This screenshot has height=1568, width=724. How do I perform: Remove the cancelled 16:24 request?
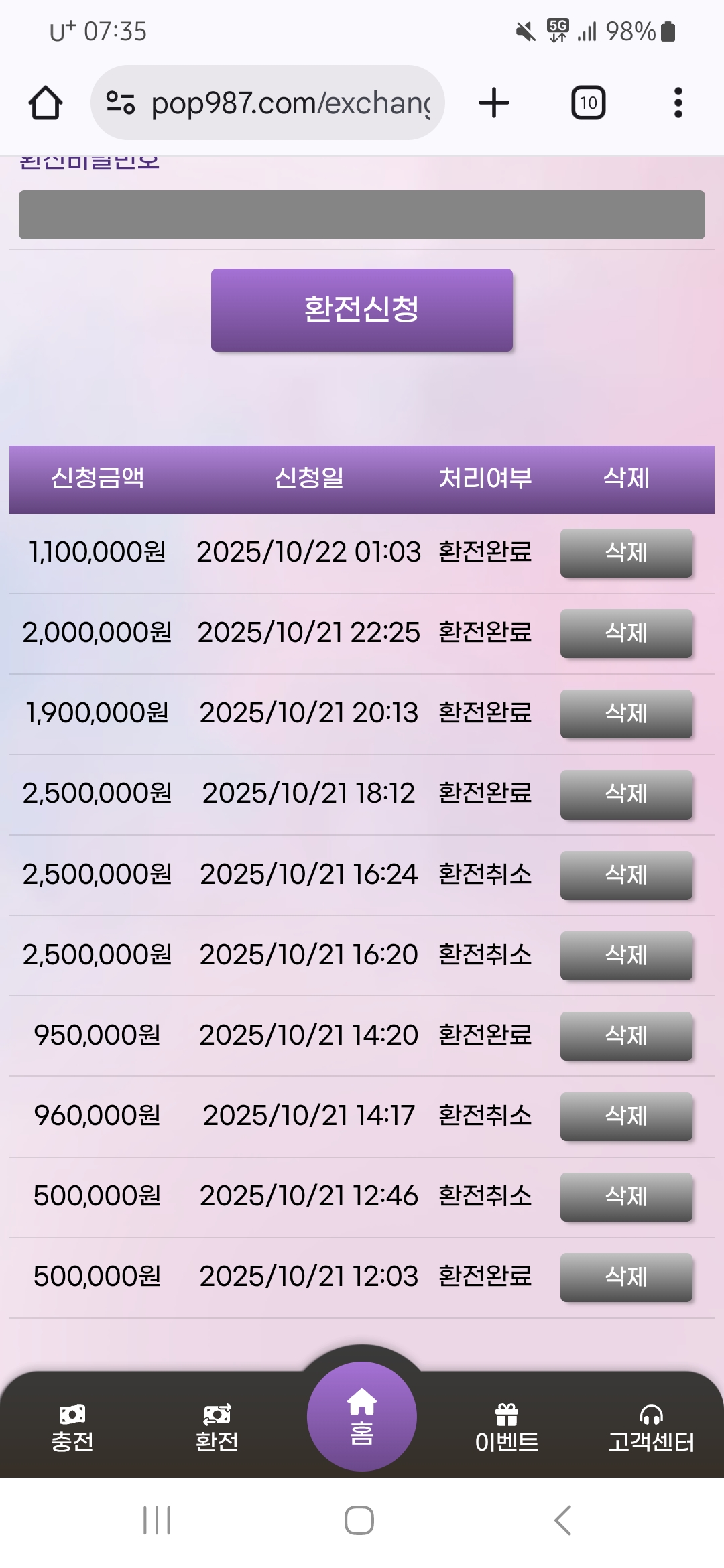[626, 875]
